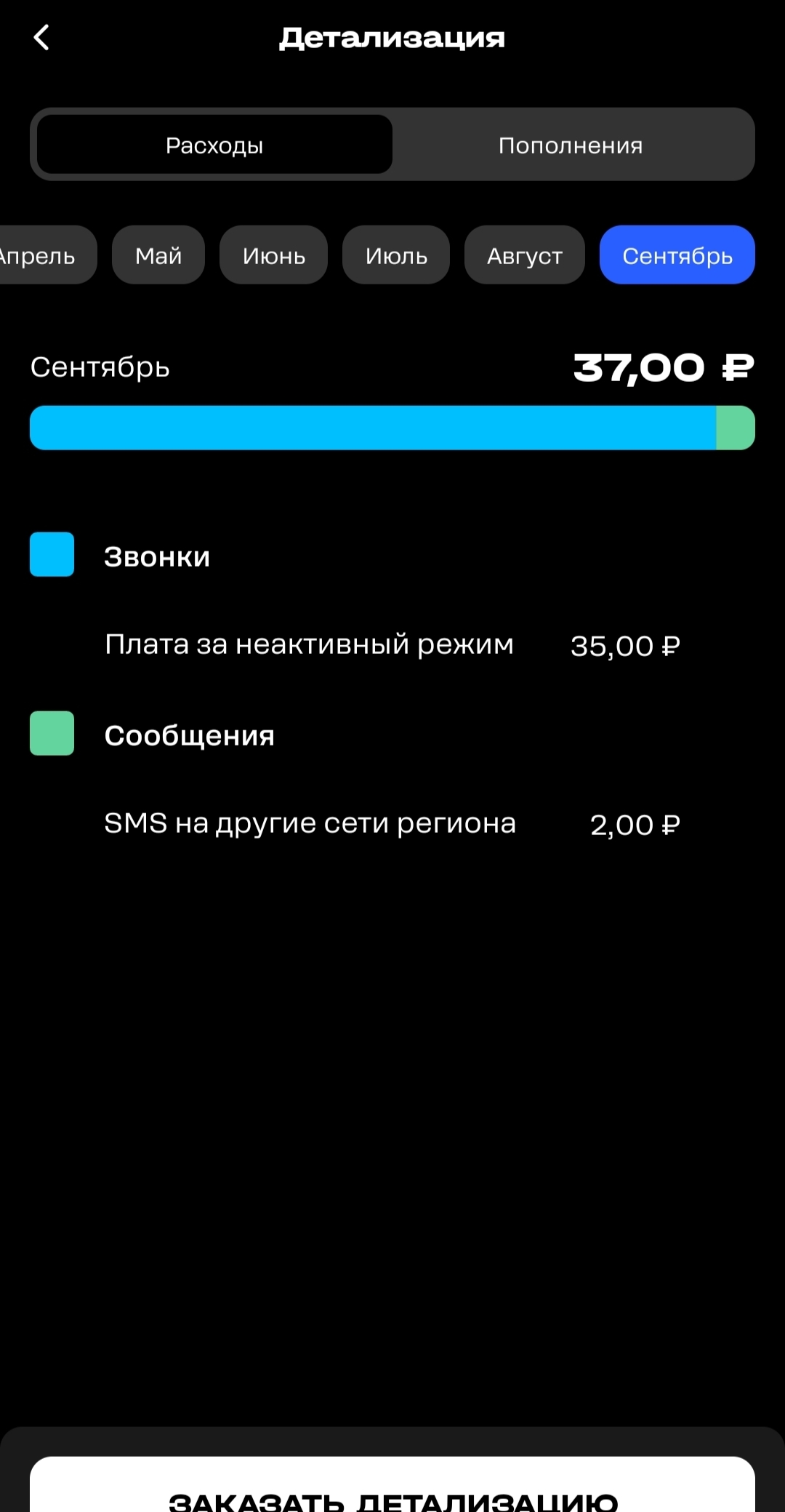Viewport: 785px width, 1512px height.
Task: Switch to the Пополнения tab
Action: 571,145
